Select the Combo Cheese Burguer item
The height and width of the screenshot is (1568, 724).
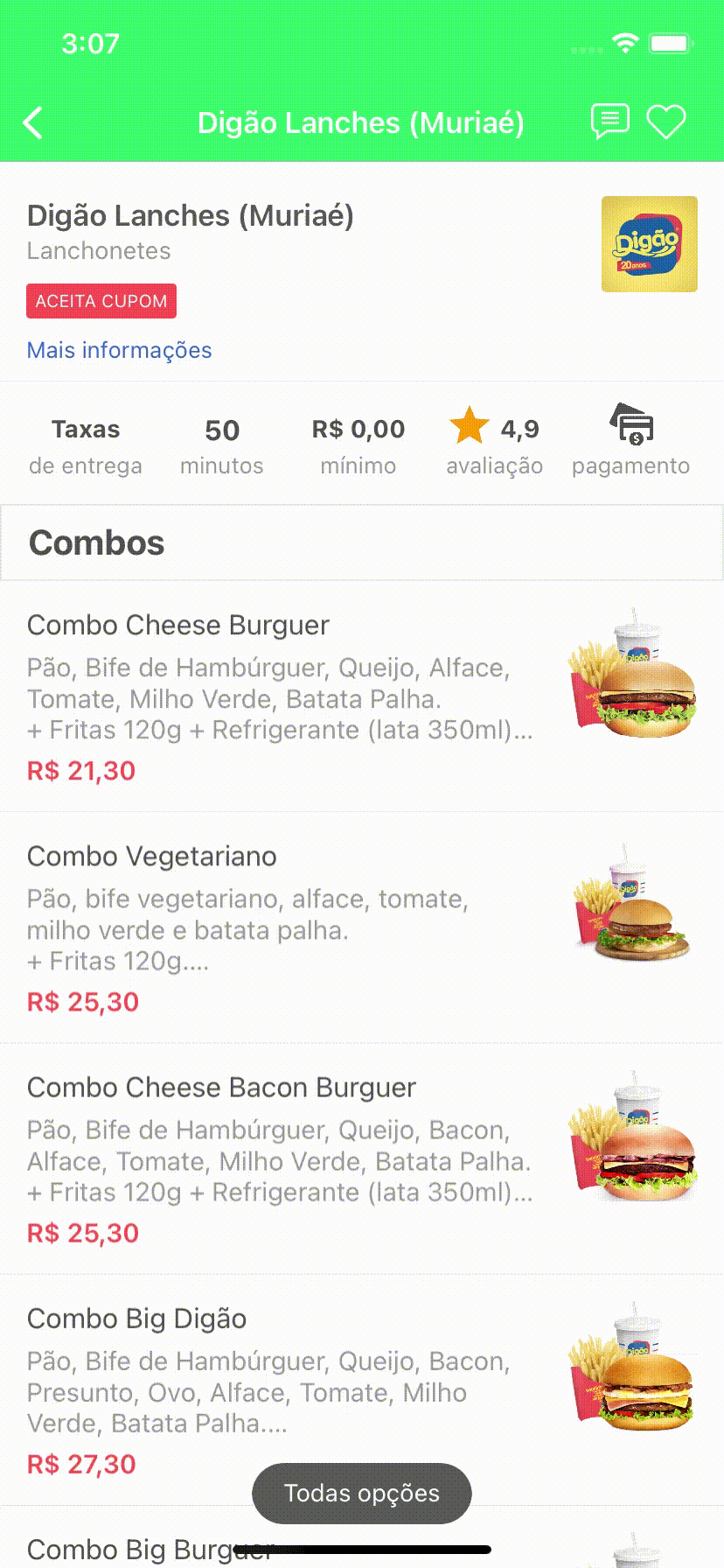click(280, 696)
